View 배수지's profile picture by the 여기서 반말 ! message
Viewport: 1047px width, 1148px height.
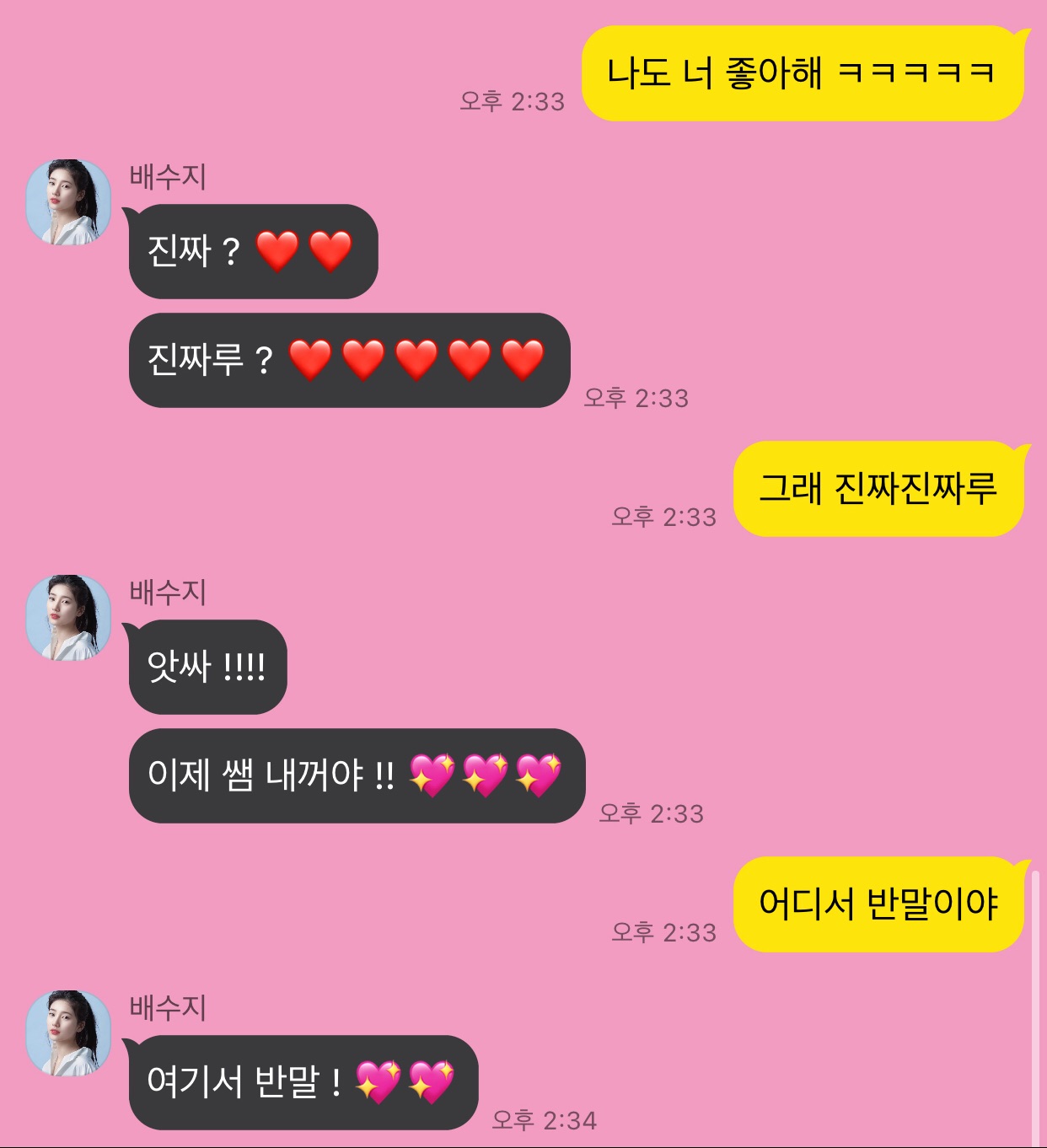(68, 1033)
